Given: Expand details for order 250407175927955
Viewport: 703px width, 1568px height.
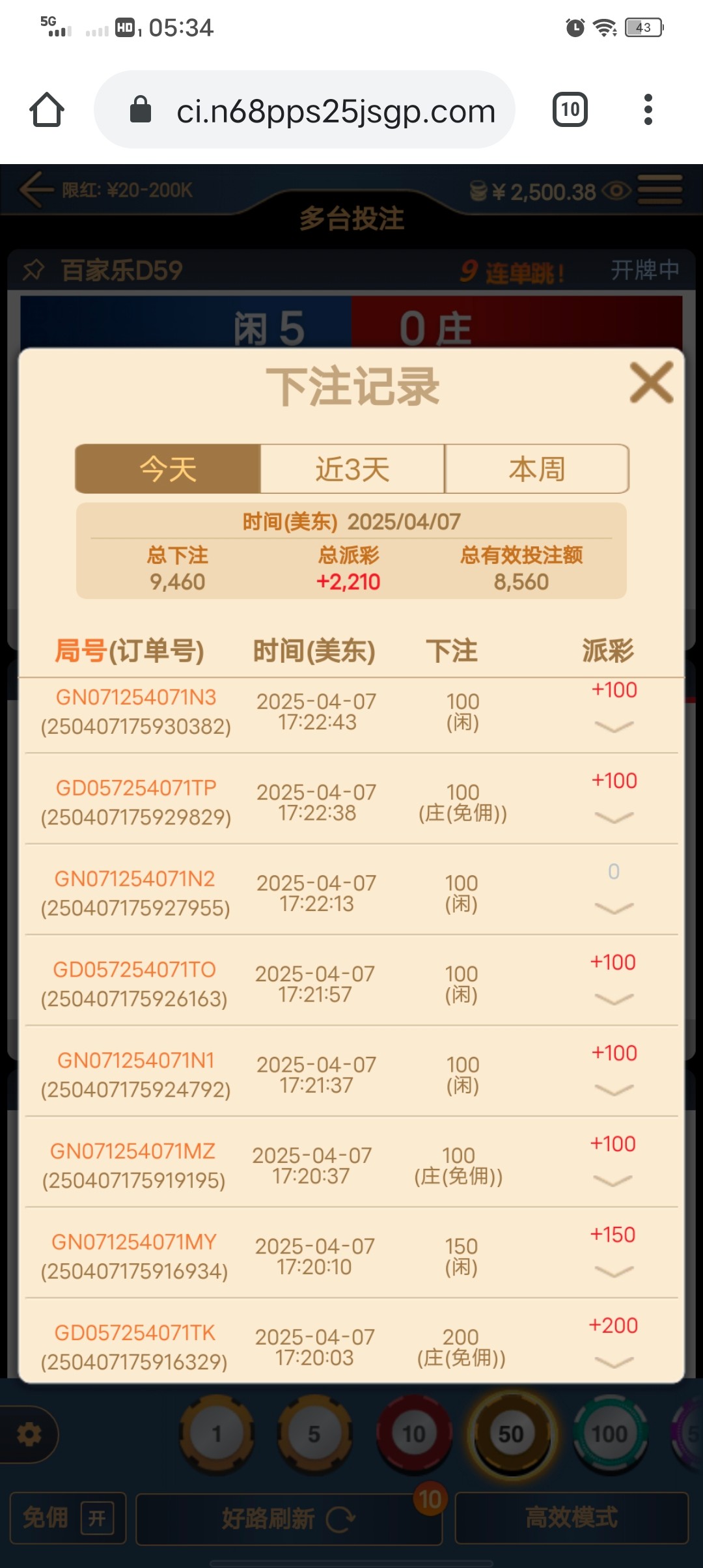Looking at the screenshot, I should (614, 908).
